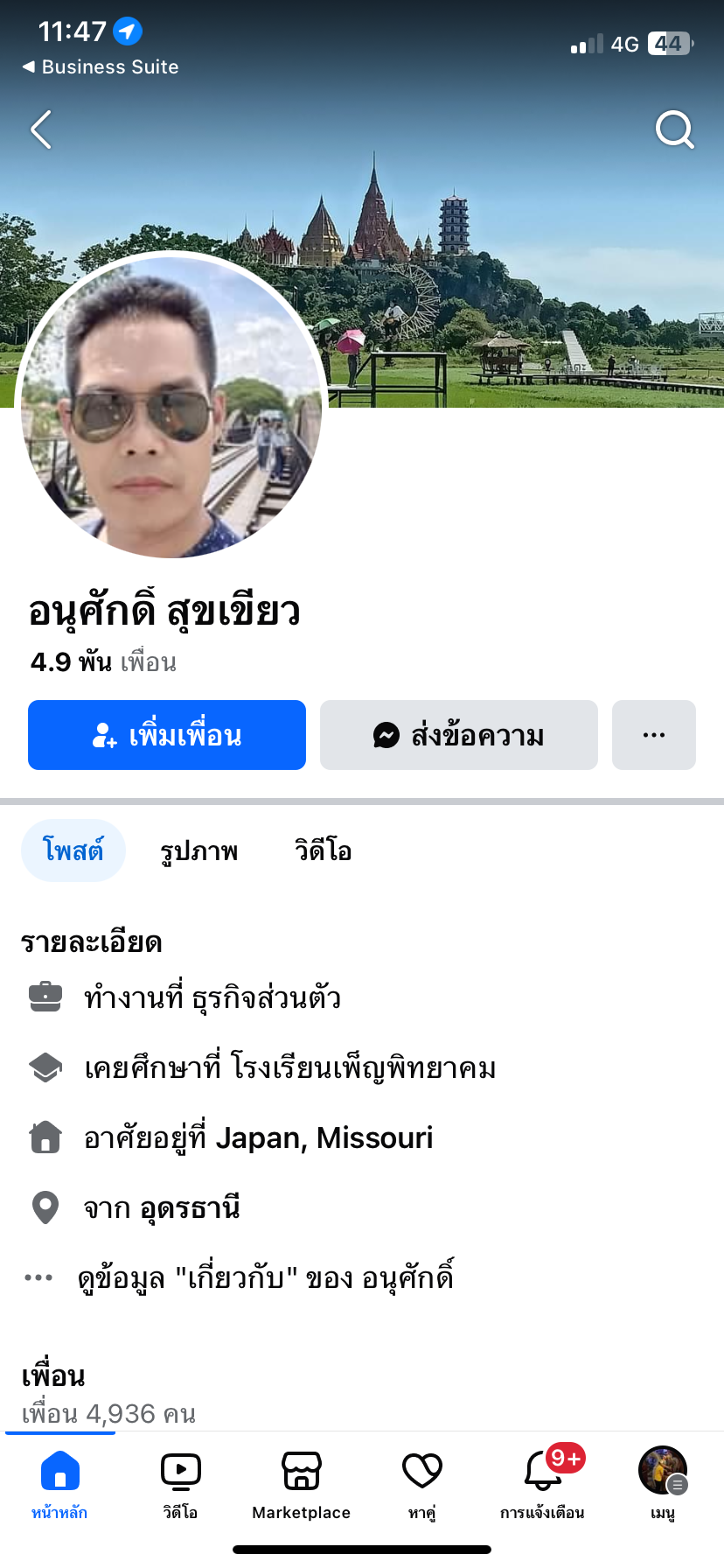This screenshot has width=724, height=1568.
Task: Open the เมนู menu tab
Action: pos(663,1481)
